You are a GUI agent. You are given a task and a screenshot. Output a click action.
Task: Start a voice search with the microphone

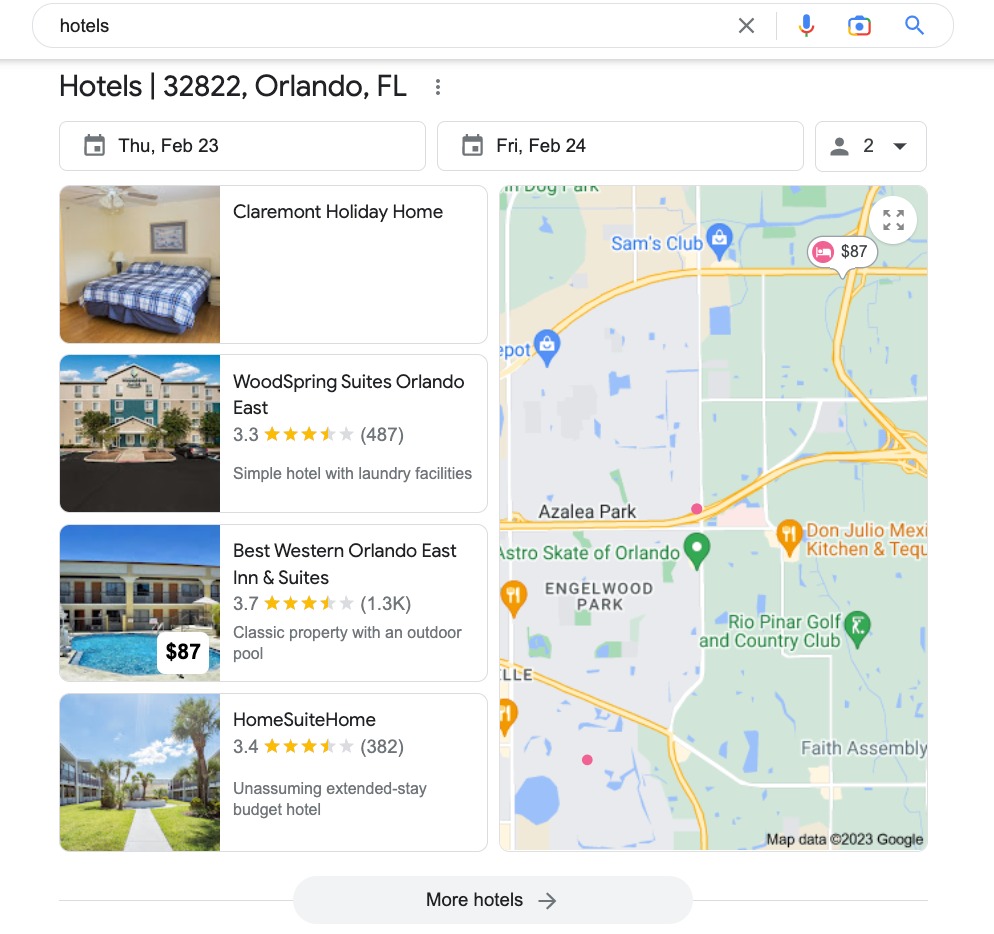pyautogui.click(x=806, y=26)
